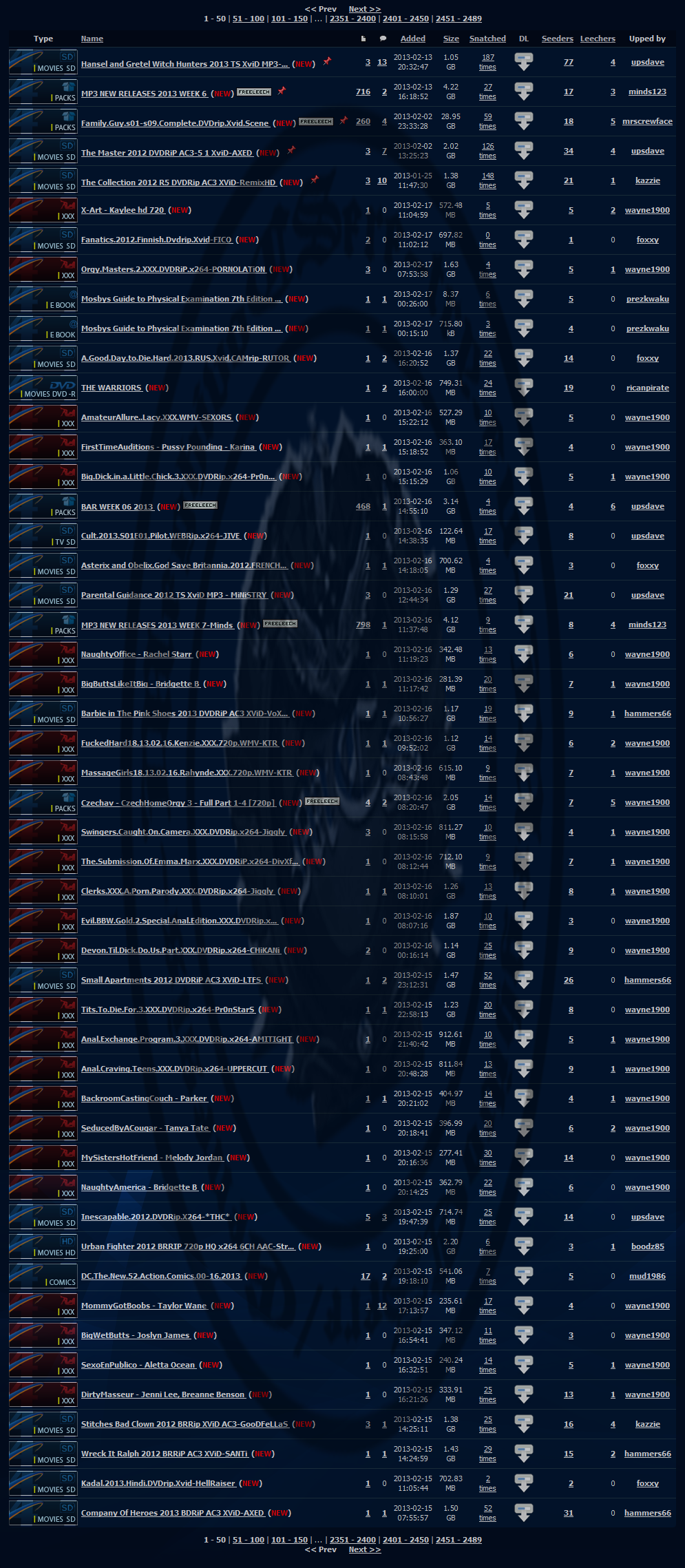Open uploader boodz85 profile
Viewport: 685px width, 1568px height.
click(x=647, y=1246)
